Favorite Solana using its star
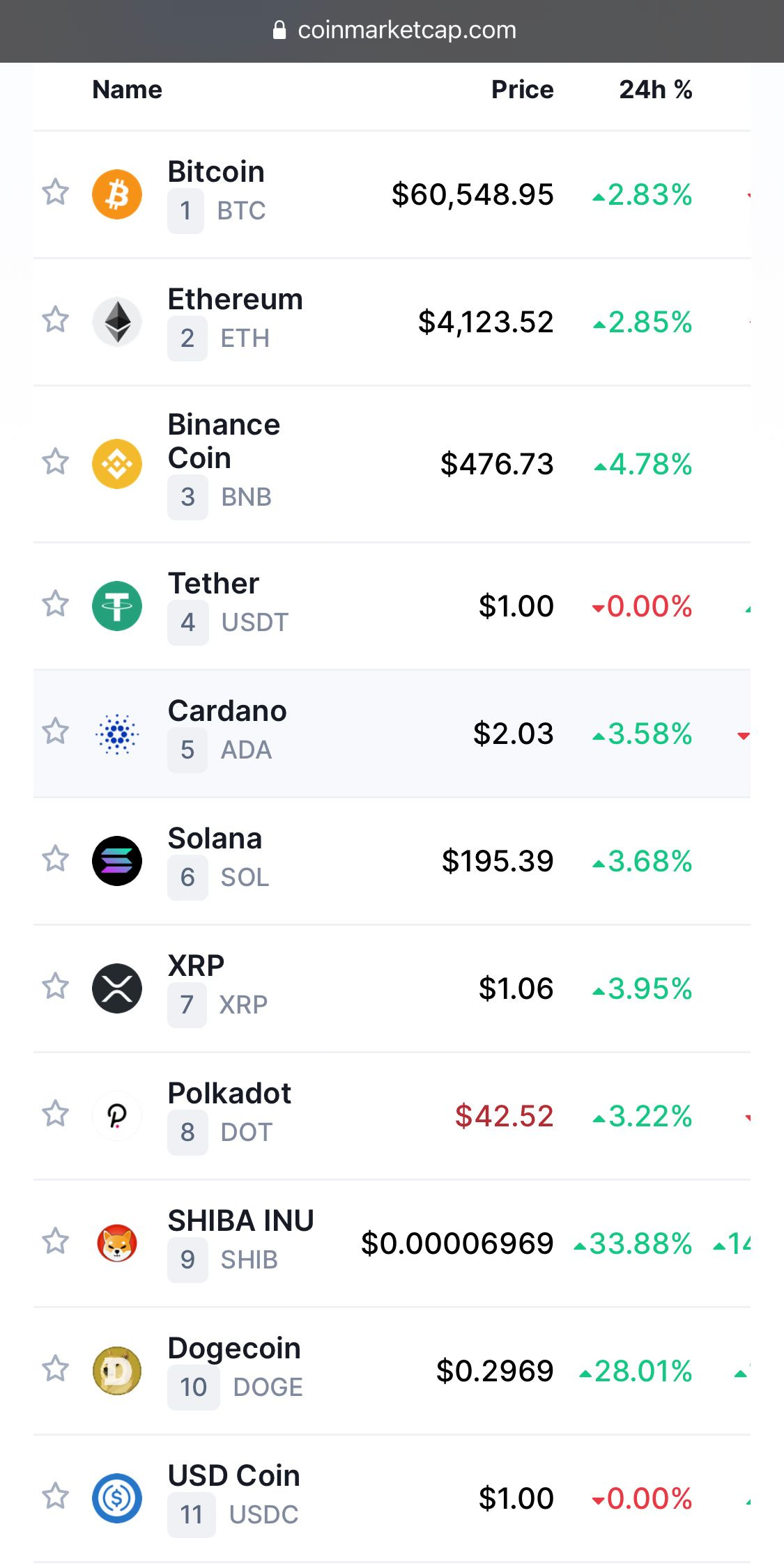Viewport: 784px width, 1568px height. click(55, 859)
